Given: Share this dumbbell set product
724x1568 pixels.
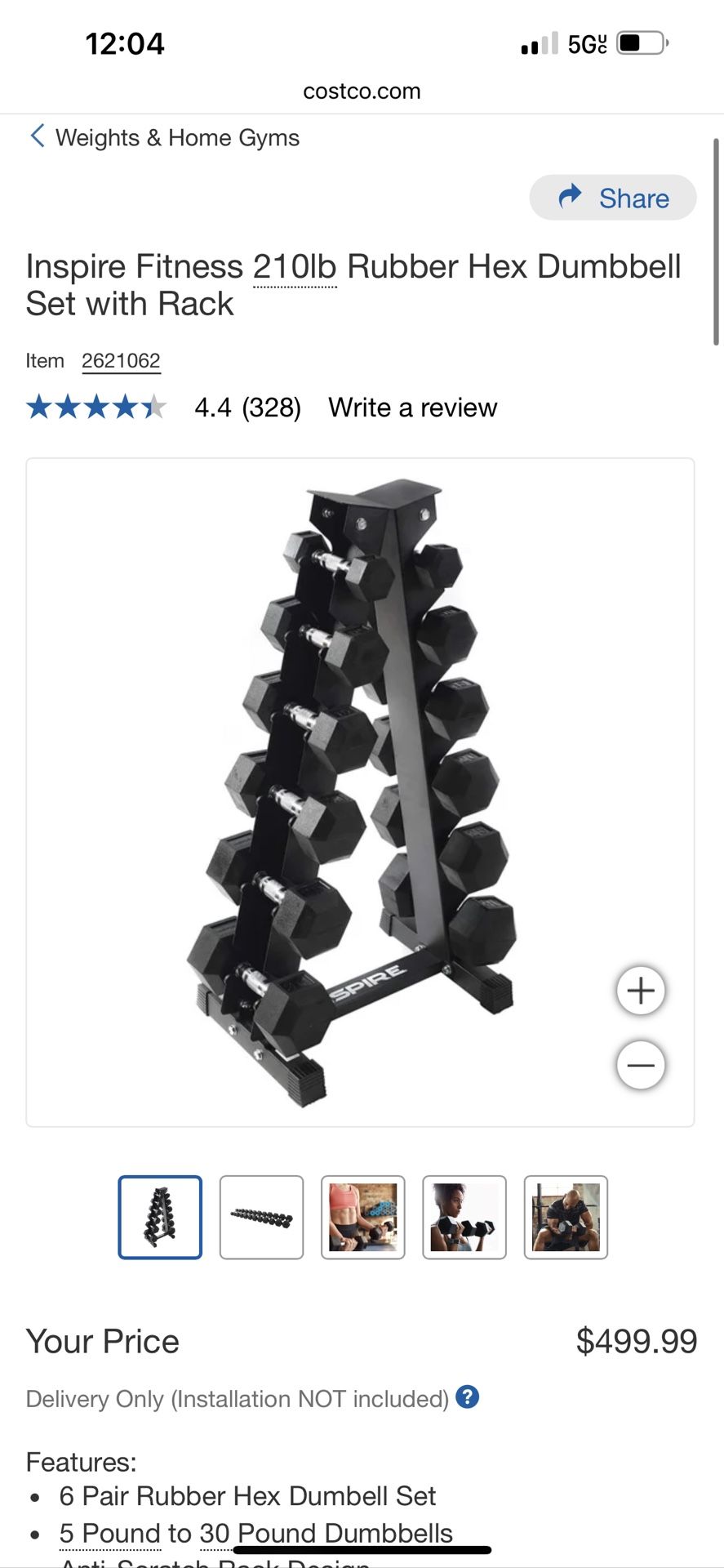Looking at the screenshot, I should (x=613, y=198).
